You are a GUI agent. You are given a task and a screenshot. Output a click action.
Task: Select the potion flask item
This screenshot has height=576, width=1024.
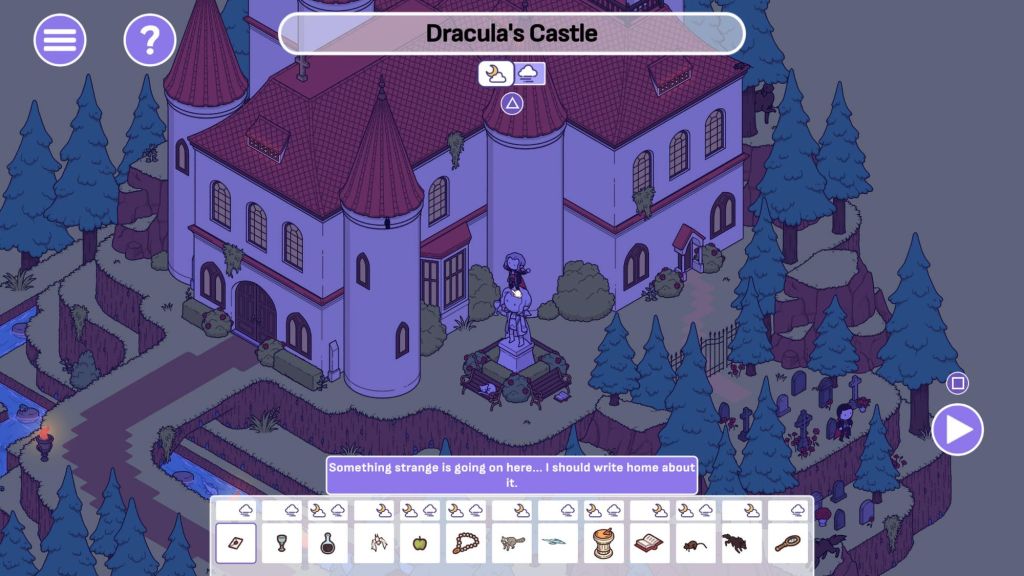click(328, 543)
